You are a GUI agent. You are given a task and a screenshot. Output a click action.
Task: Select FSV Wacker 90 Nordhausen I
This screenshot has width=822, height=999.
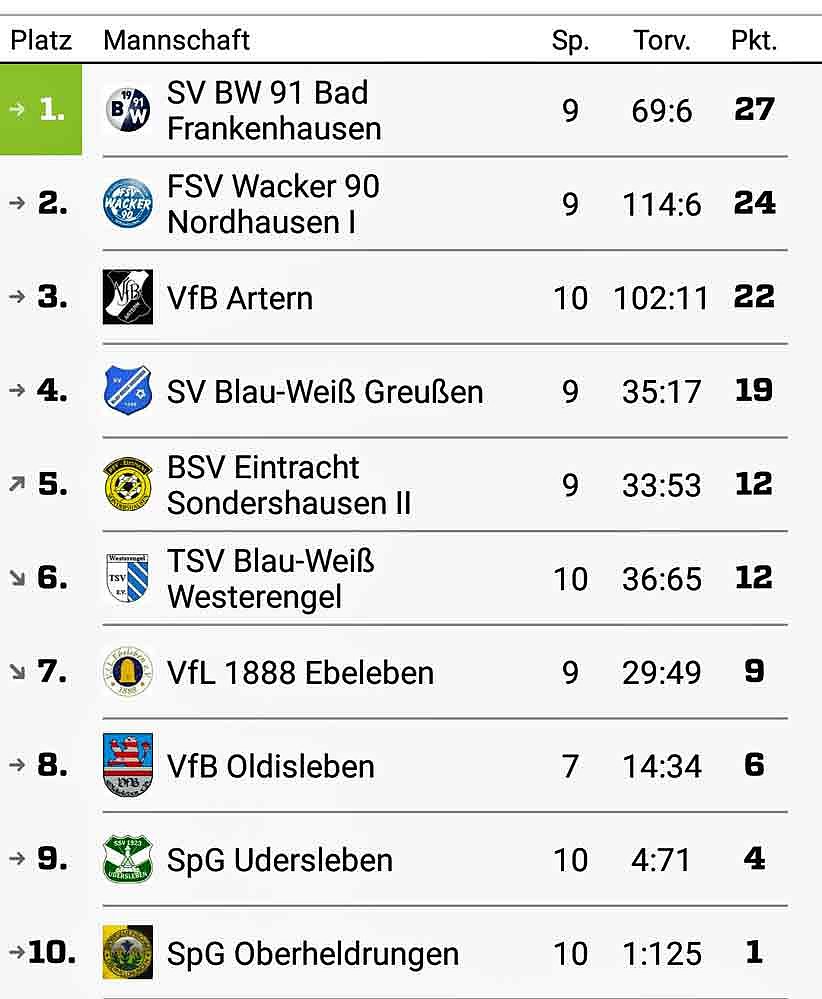click(273, 204)
